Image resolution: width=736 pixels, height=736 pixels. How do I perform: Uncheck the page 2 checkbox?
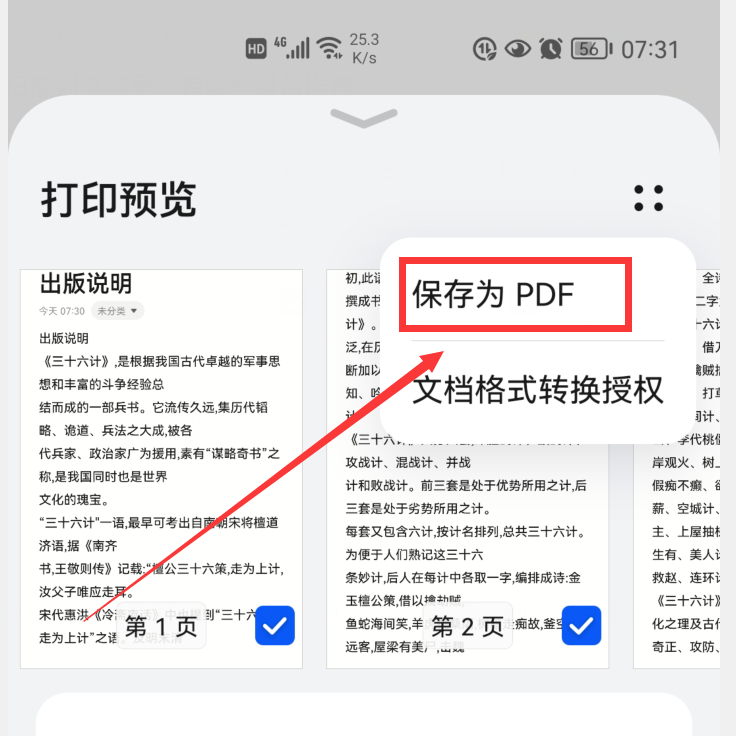[x=581, y=626]
